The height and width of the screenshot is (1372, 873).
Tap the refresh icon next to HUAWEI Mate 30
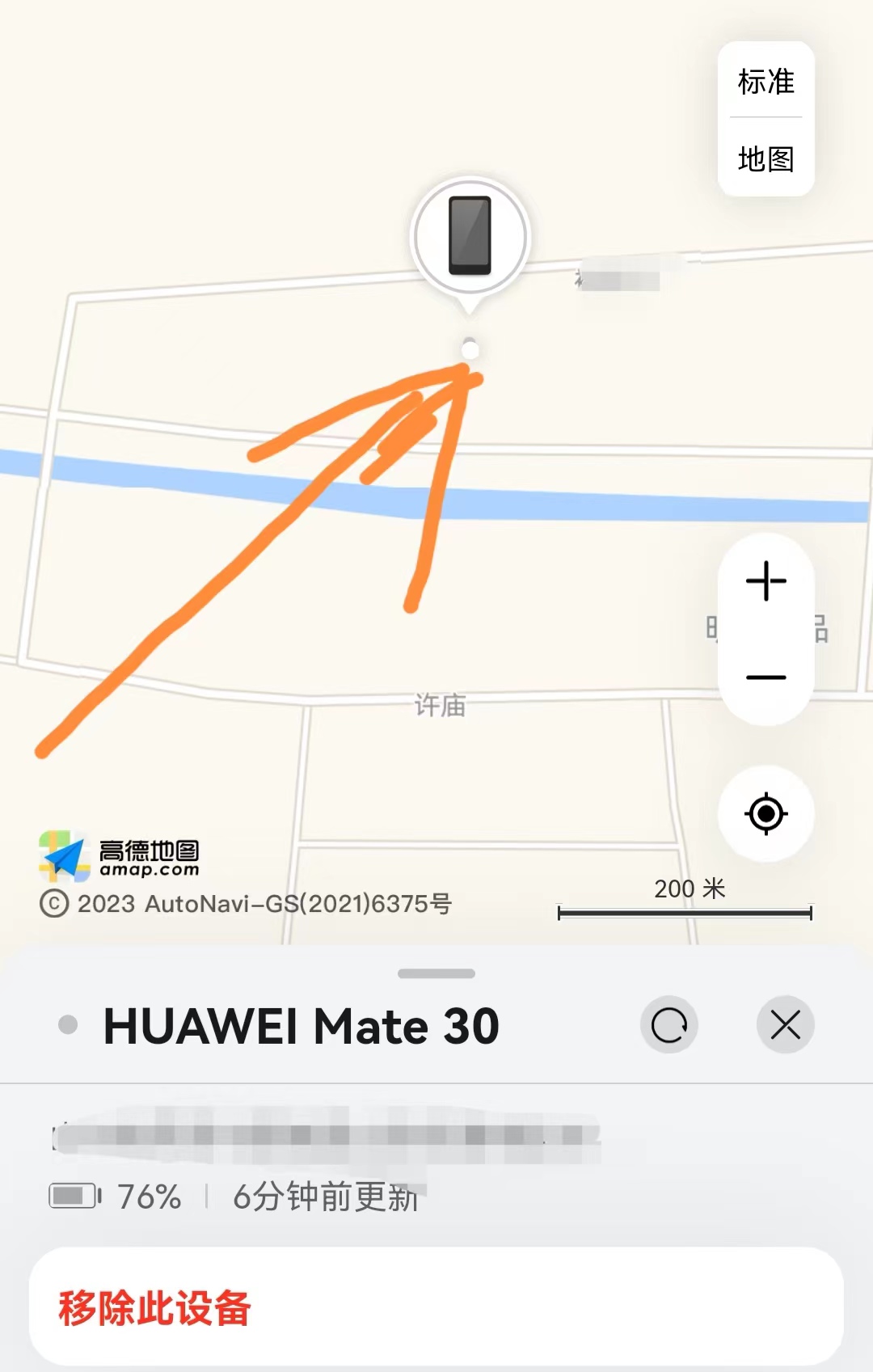point(668,1024)
